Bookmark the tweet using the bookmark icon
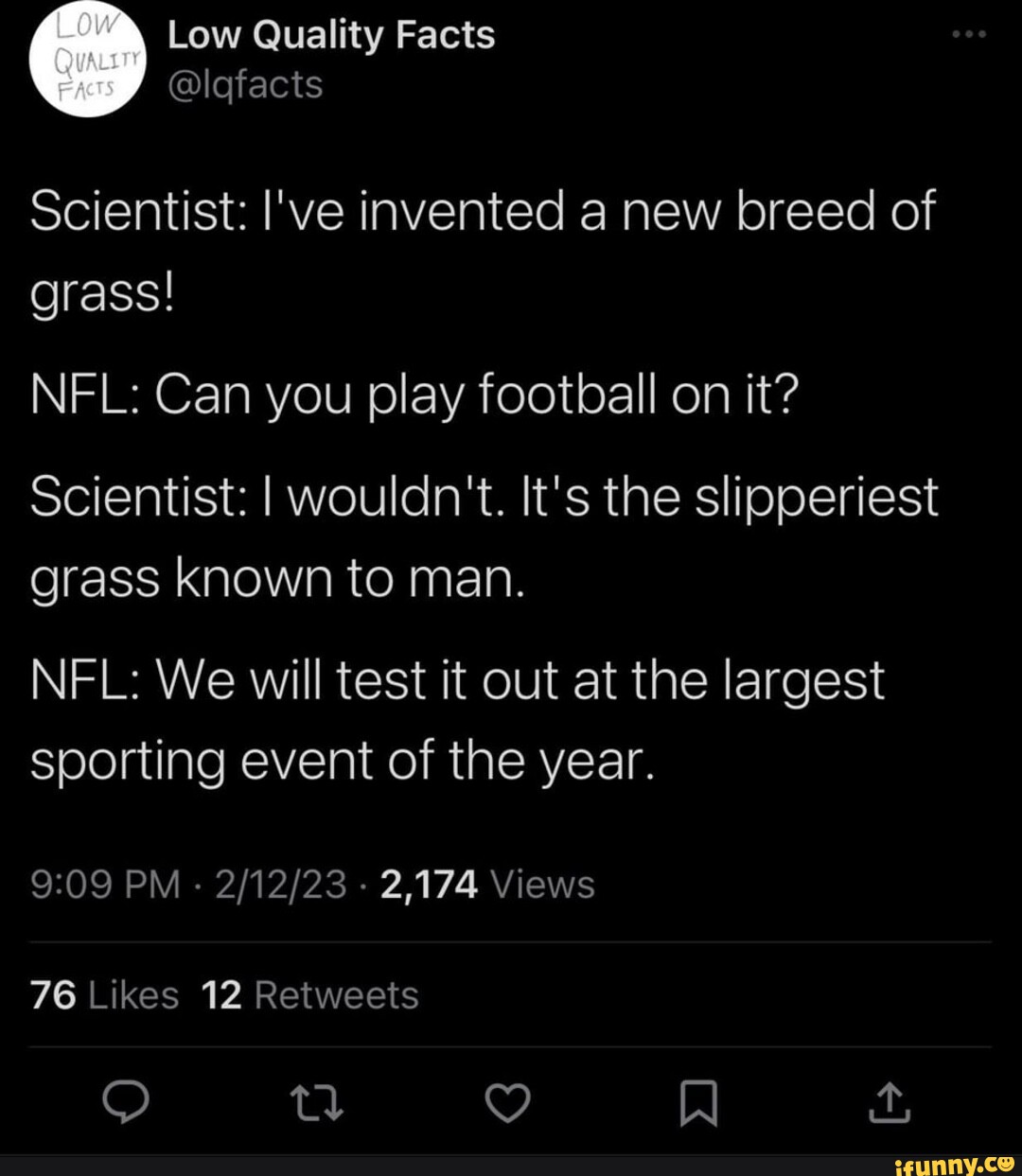This screenshot has width=1022, height=1176. point(699,1101)
